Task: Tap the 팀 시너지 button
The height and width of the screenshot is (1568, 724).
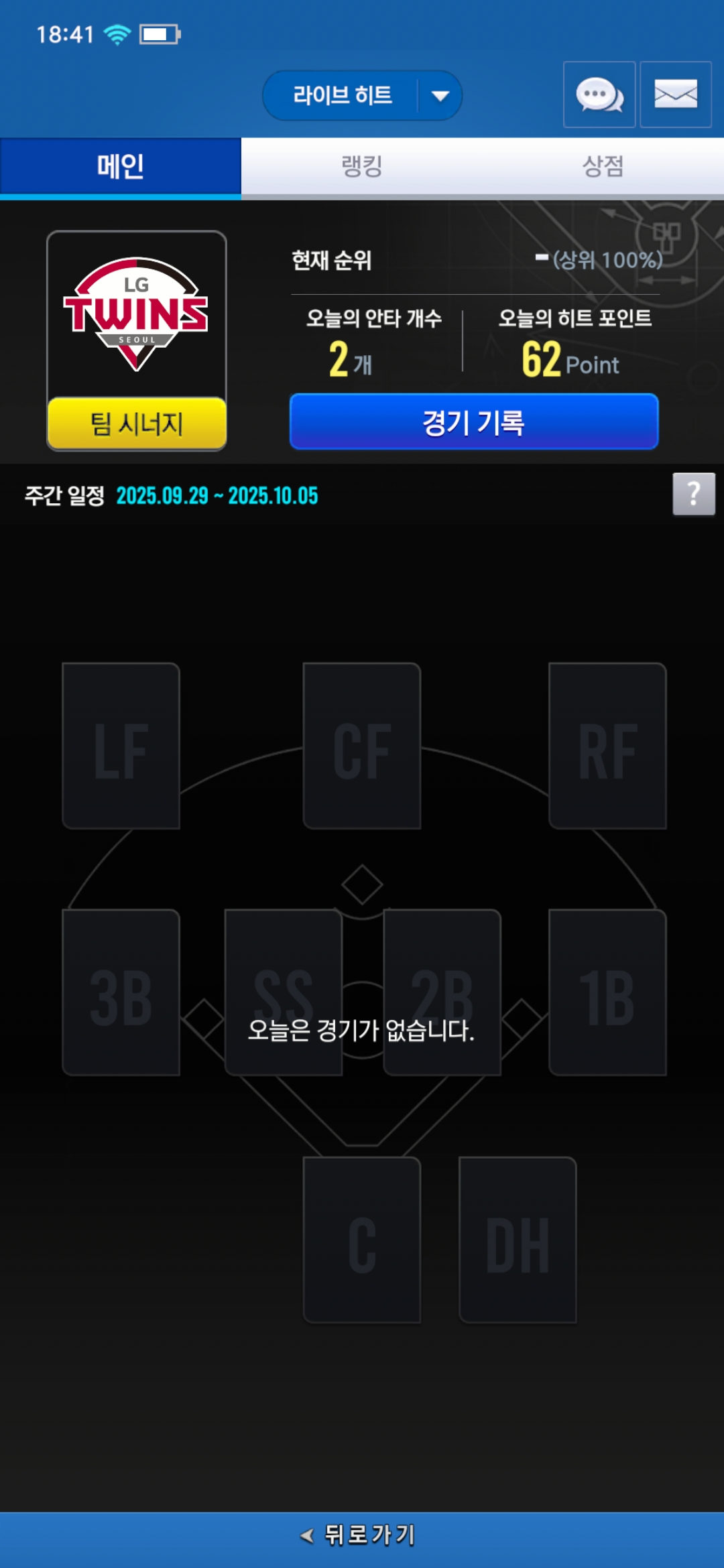Action: tap(137, 423)
